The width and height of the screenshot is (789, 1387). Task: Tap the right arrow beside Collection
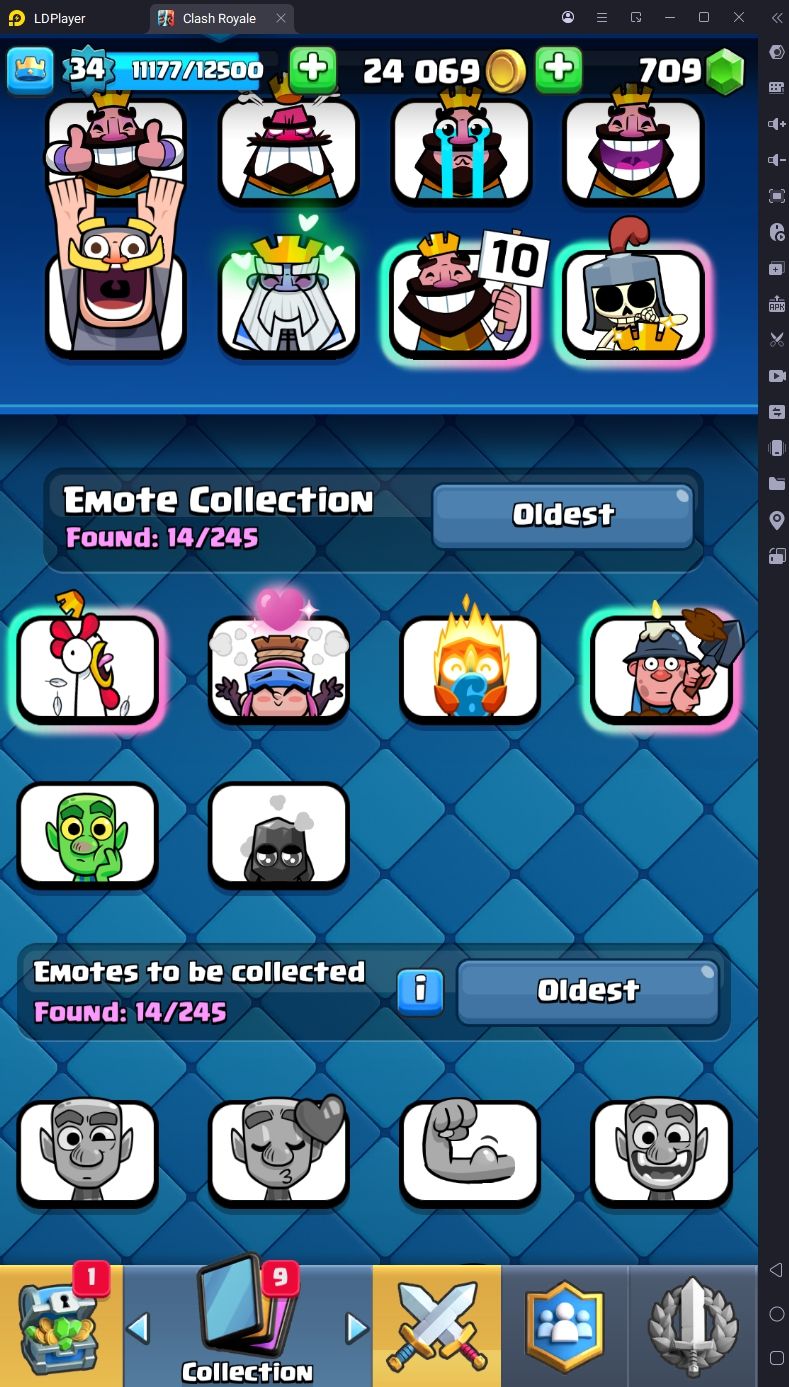coord(356,1328)
